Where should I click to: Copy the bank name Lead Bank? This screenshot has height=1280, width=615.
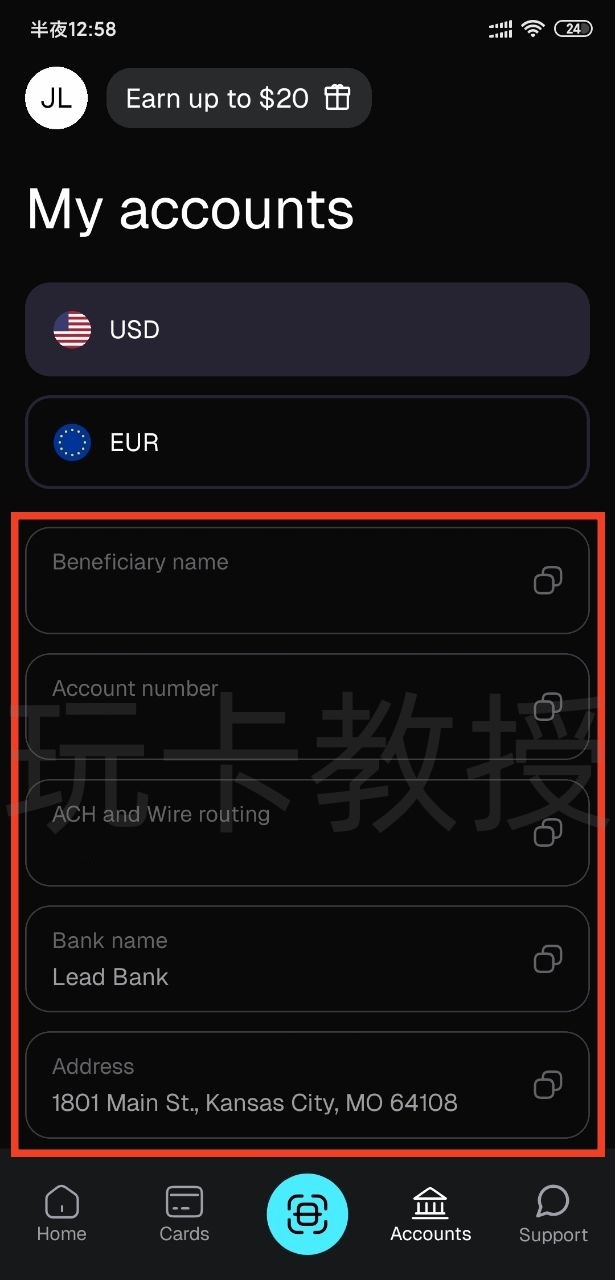[x=547, y=959]
